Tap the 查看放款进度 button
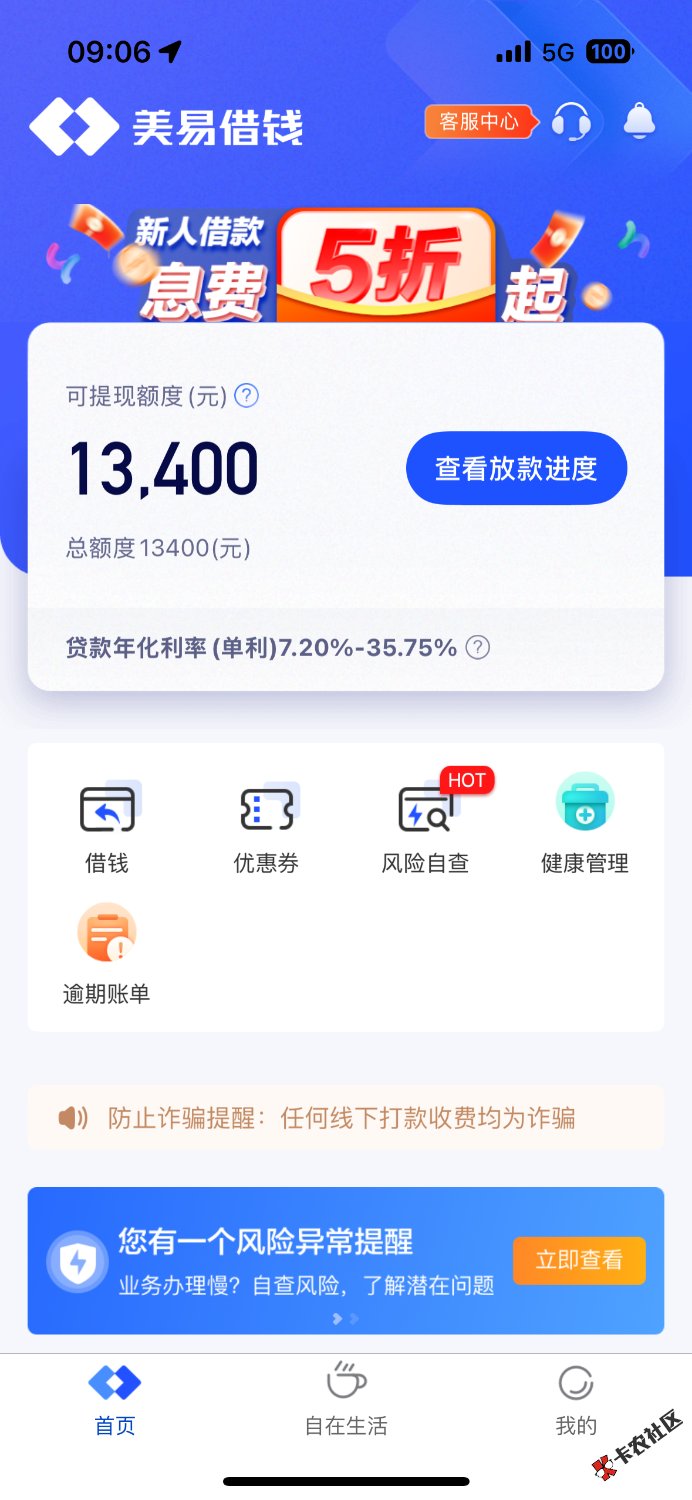 point(516,468)
